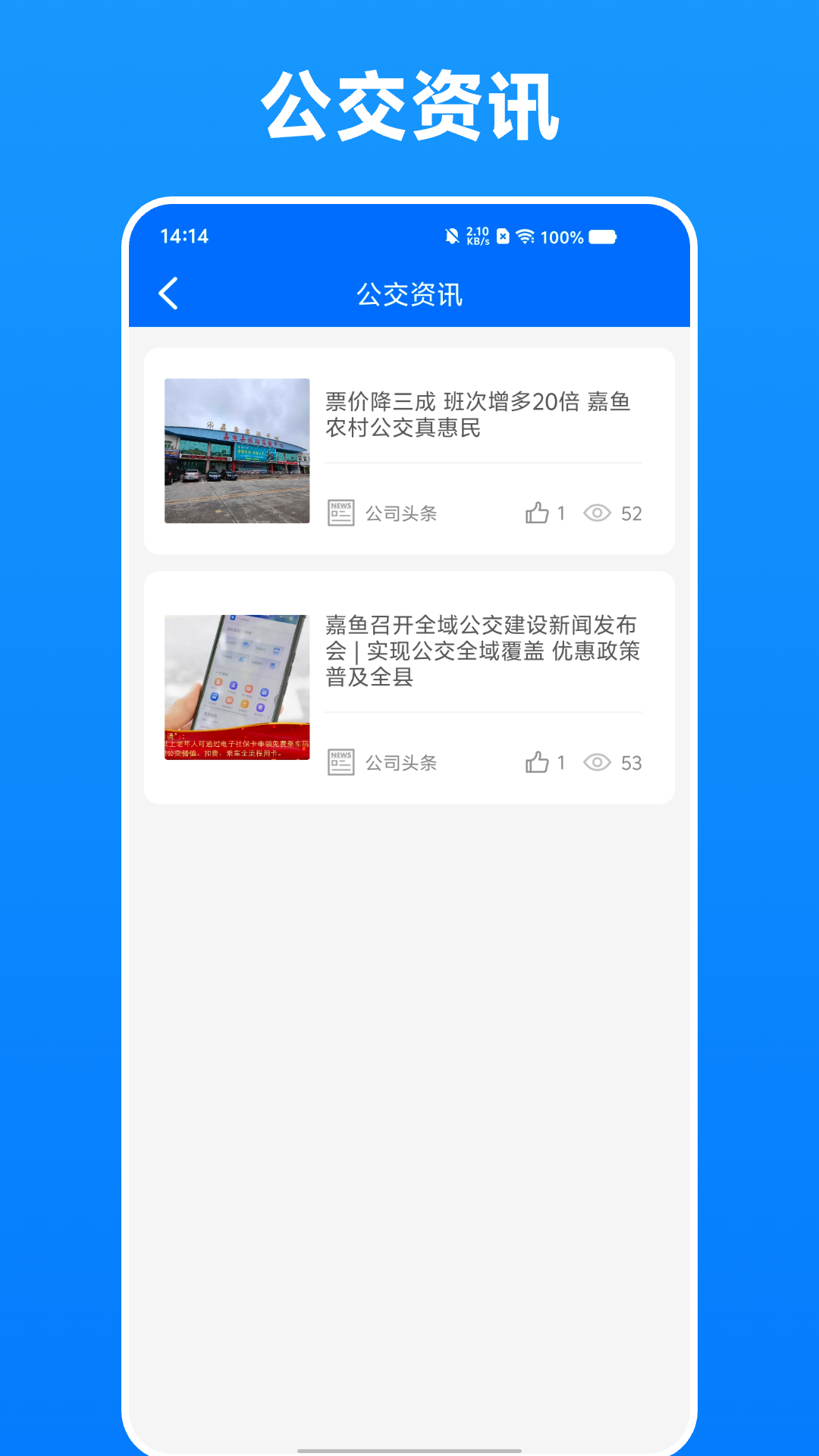Select the NEWS icon on the first article
Viewport: 819px width, 1456px height.
[x=342, y=513]
